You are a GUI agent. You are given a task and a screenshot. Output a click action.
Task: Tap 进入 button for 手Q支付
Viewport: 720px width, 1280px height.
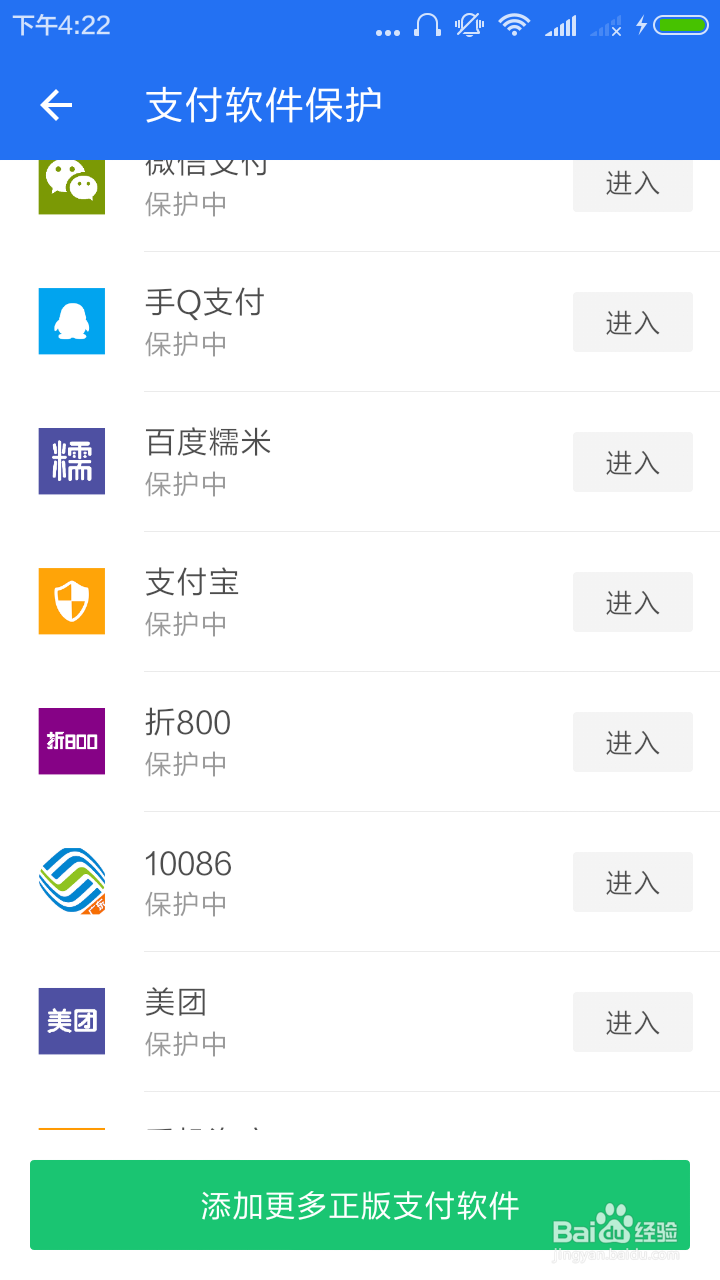(x=632, y=322)
